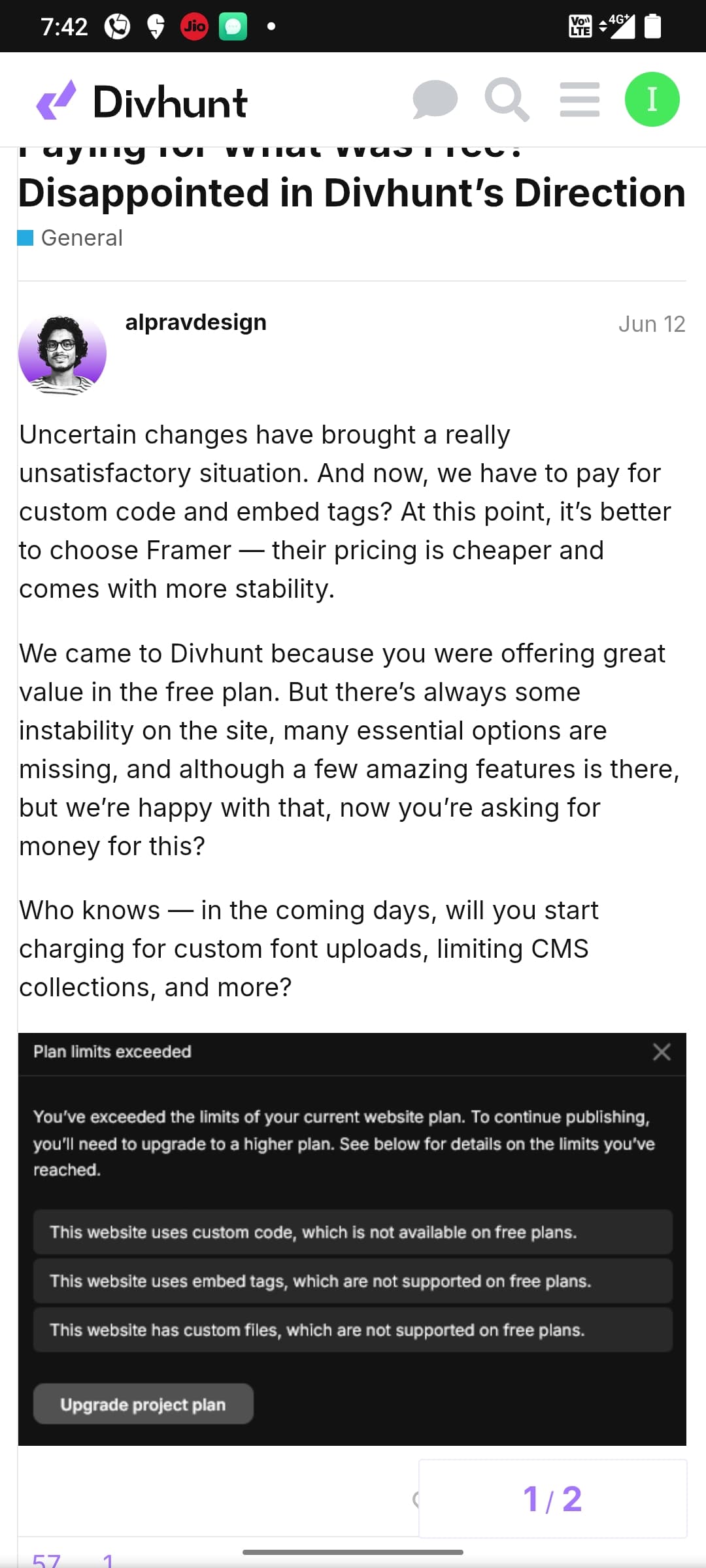This screenshot has height=1568, width=706.
Task: Open the alpravdesign username link
Action: (195, 322)
